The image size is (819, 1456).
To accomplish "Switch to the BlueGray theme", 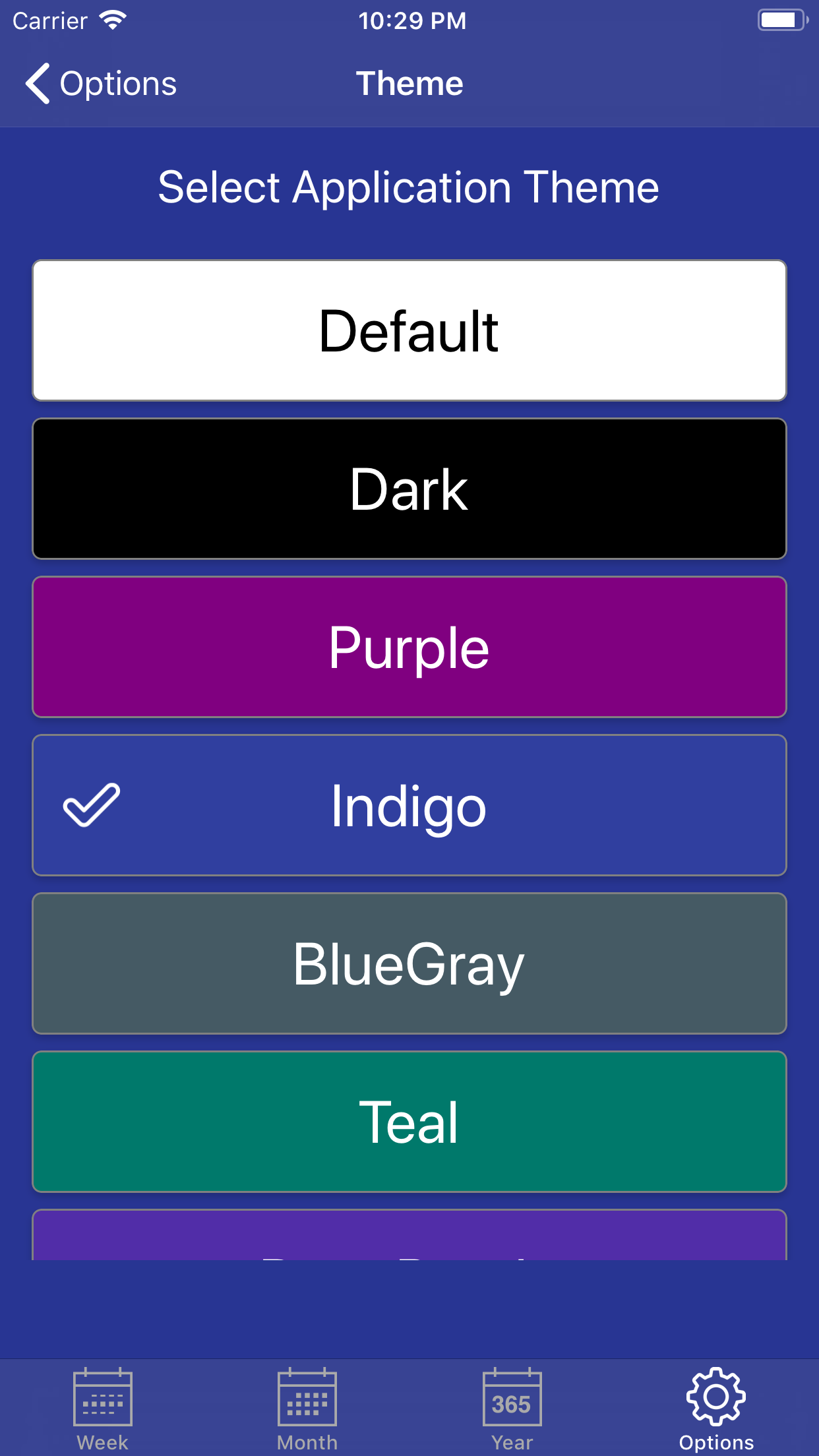I will pos(409,963).
